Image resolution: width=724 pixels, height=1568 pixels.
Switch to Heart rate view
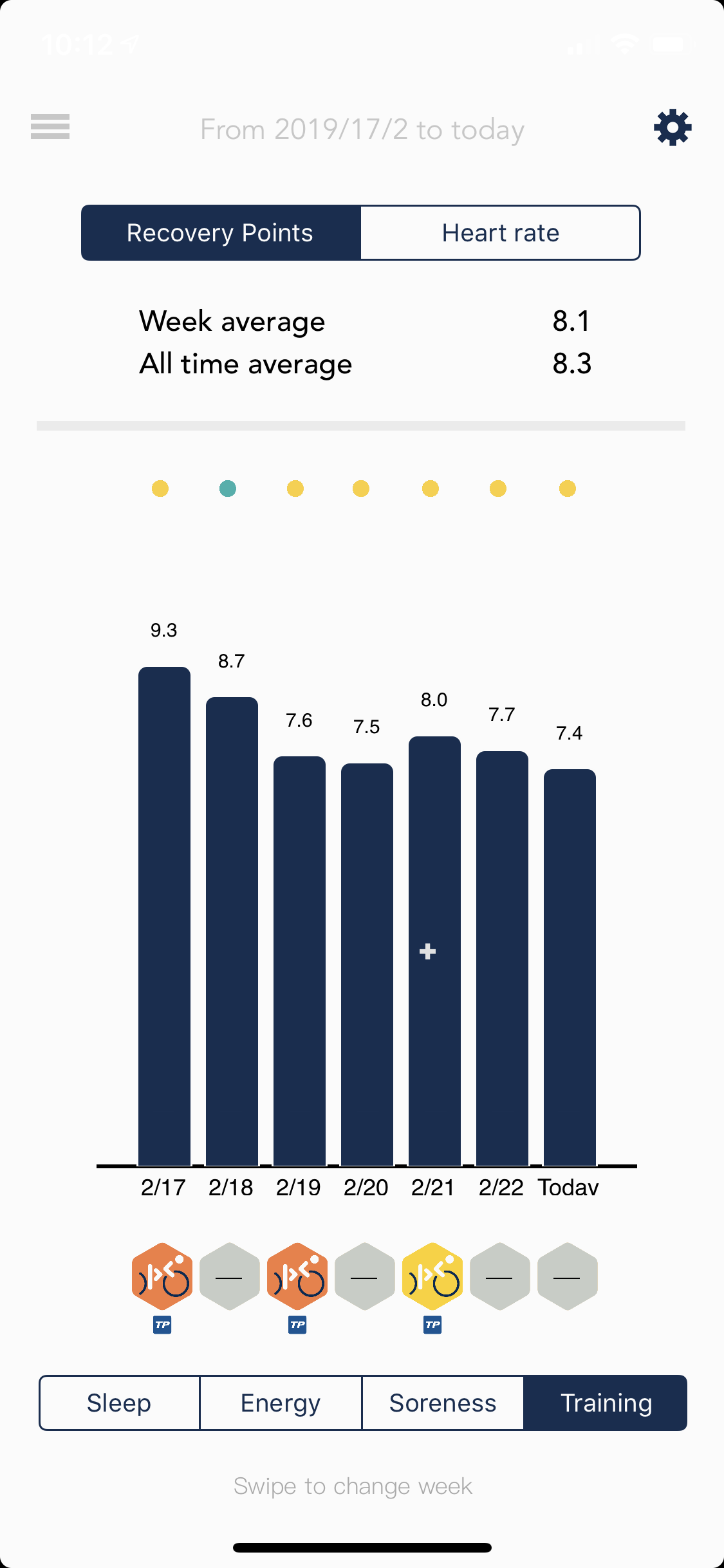(500, 233)
